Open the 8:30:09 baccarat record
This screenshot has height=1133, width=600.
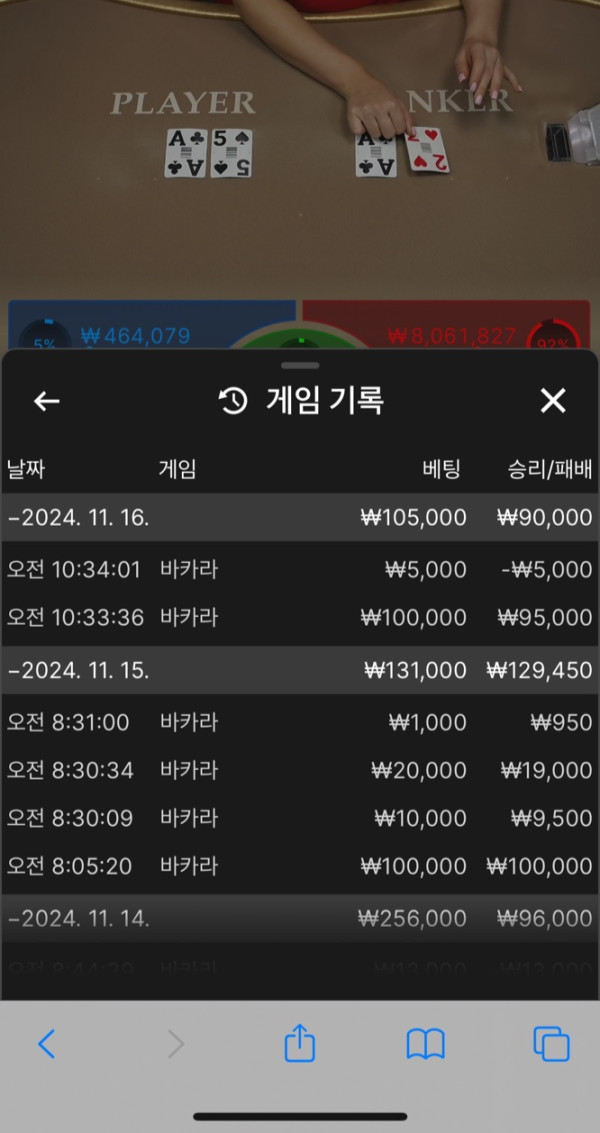tap(299, 818)
